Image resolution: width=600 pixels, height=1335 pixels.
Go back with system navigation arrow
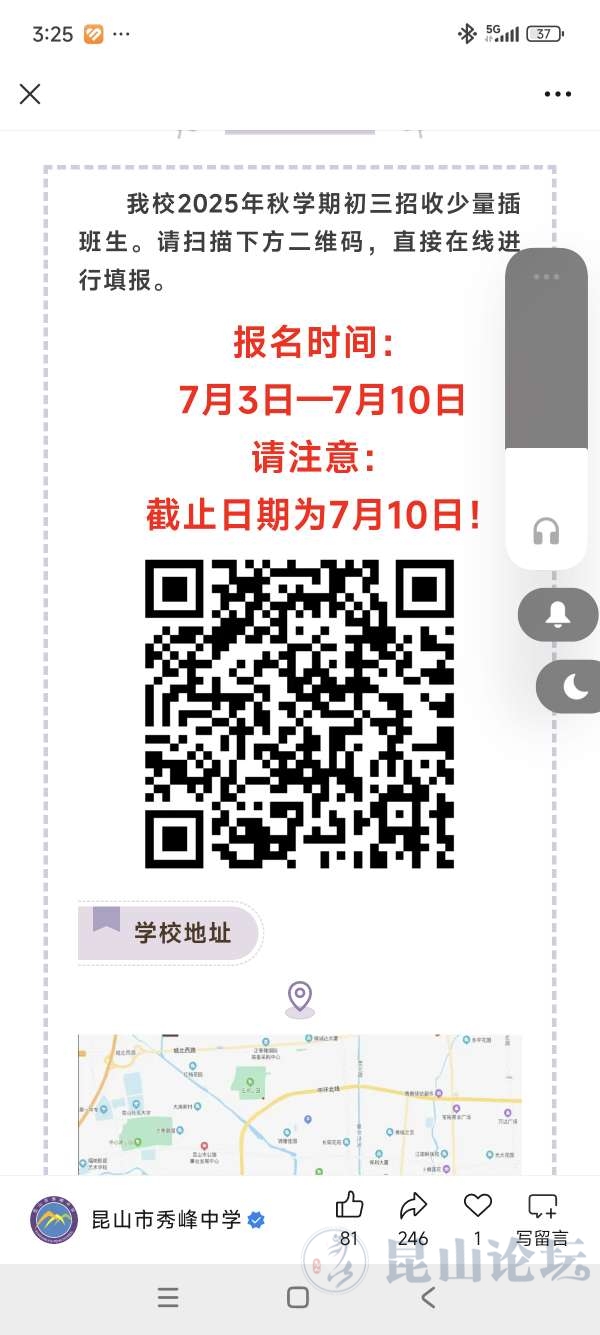428,1298
